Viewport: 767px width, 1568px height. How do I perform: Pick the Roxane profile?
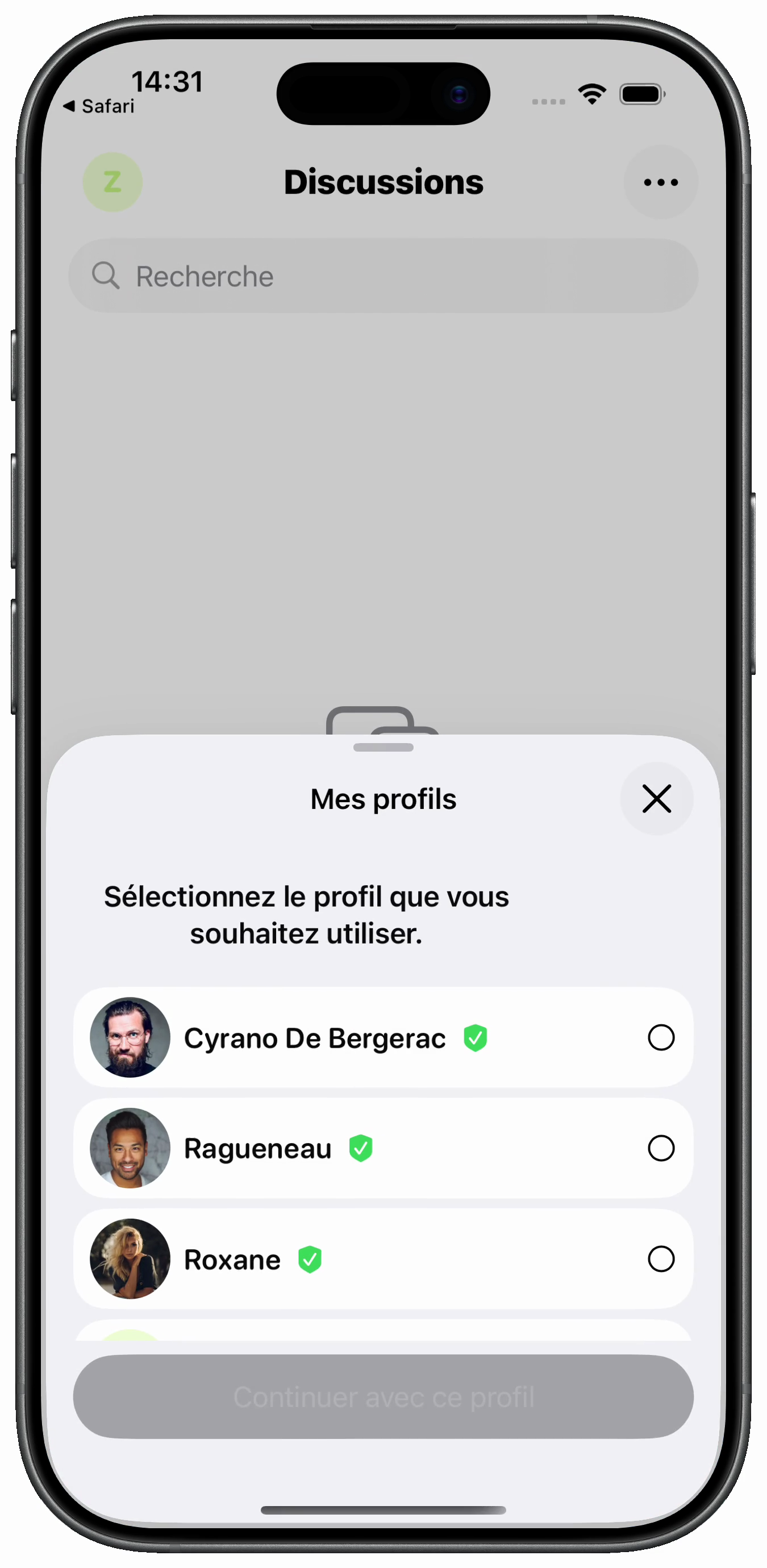coord(660,1259)
